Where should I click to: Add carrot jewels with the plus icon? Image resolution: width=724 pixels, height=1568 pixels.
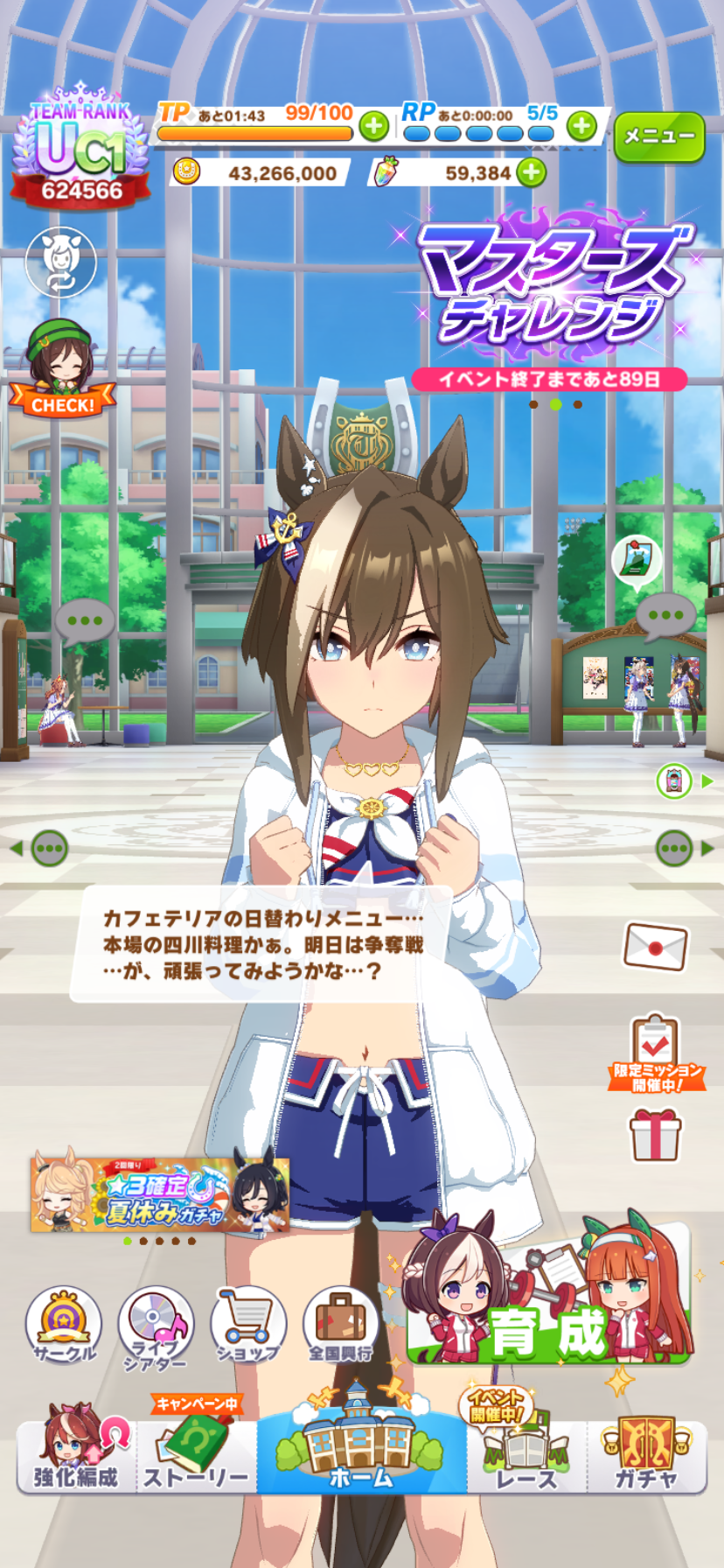531,172
